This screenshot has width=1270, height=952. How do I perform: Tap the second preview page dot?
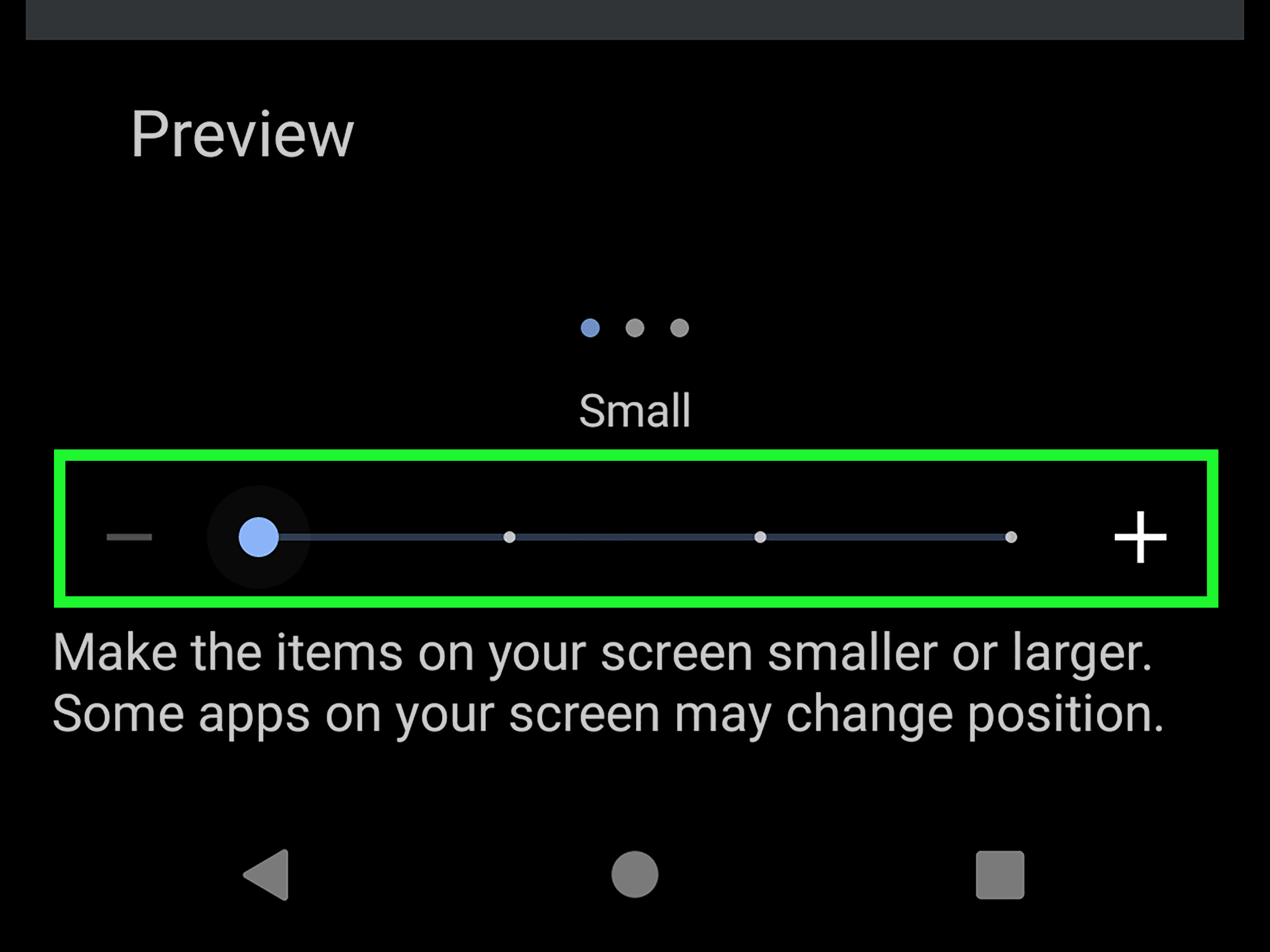635,328
